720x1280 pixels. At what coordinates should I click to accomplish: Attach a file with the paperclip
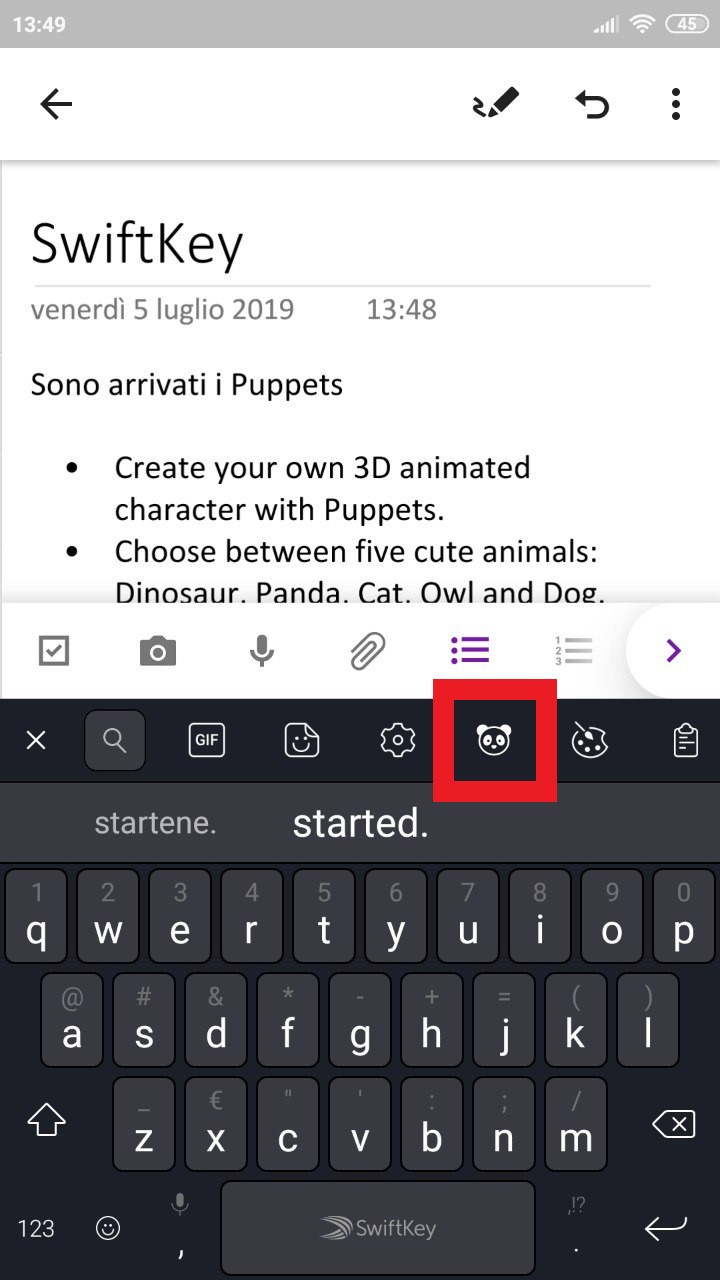click(x=367, y=652)
